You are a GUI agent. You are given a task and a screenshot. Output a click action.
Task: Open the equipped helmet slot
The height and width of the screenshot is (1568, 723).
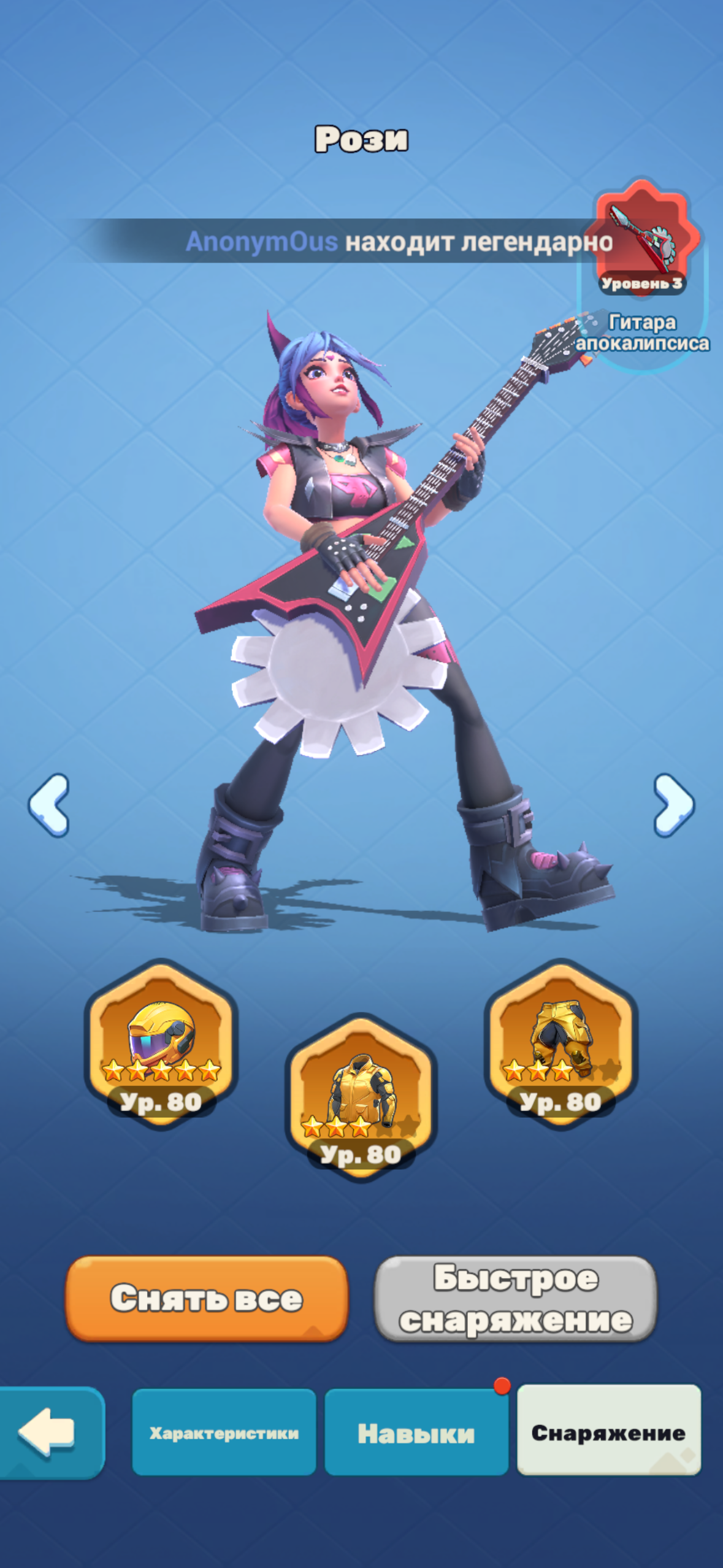click(161, 1044)
